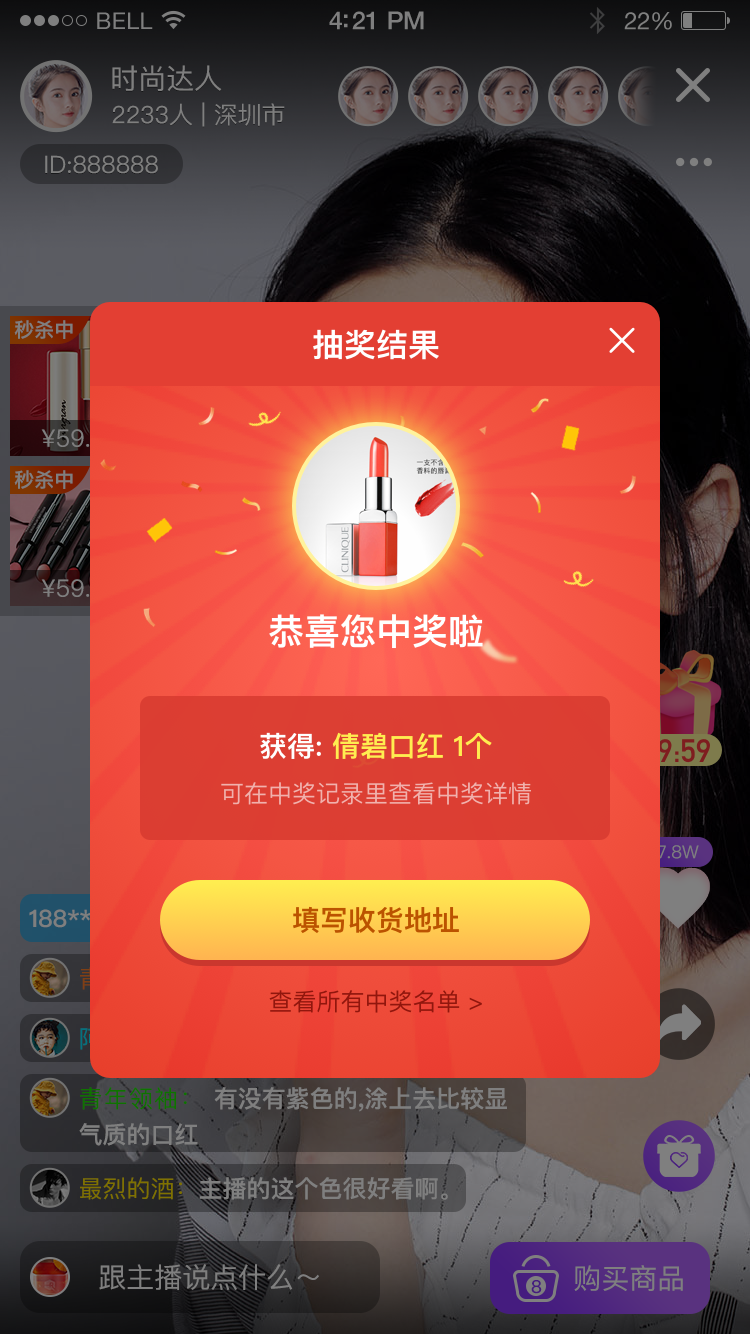This screenshot has height=1334, width=750.
Task: Like the stream with heart icon
Action: [688, 896]
